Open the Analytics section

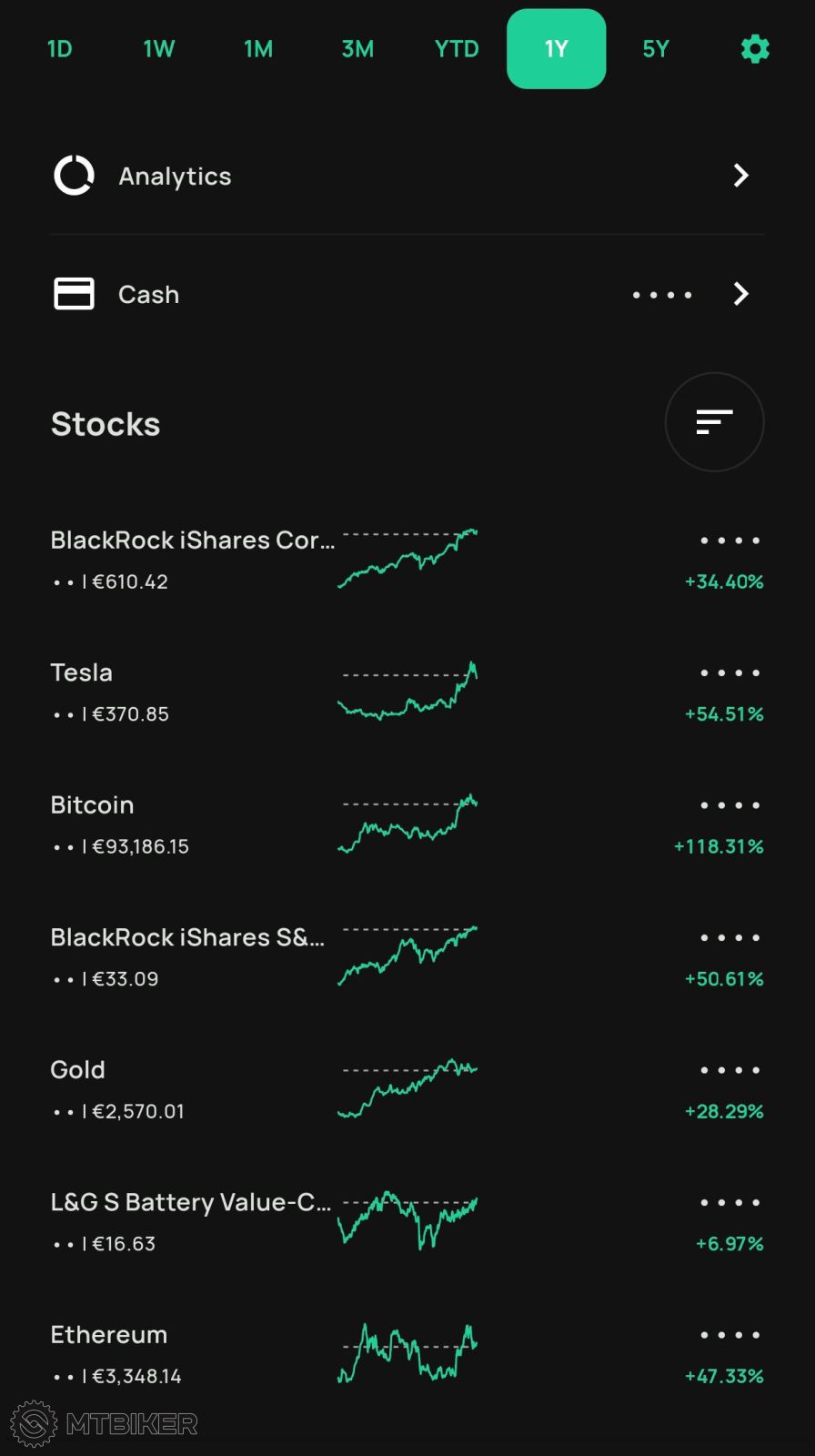click(x=407, y=176)
